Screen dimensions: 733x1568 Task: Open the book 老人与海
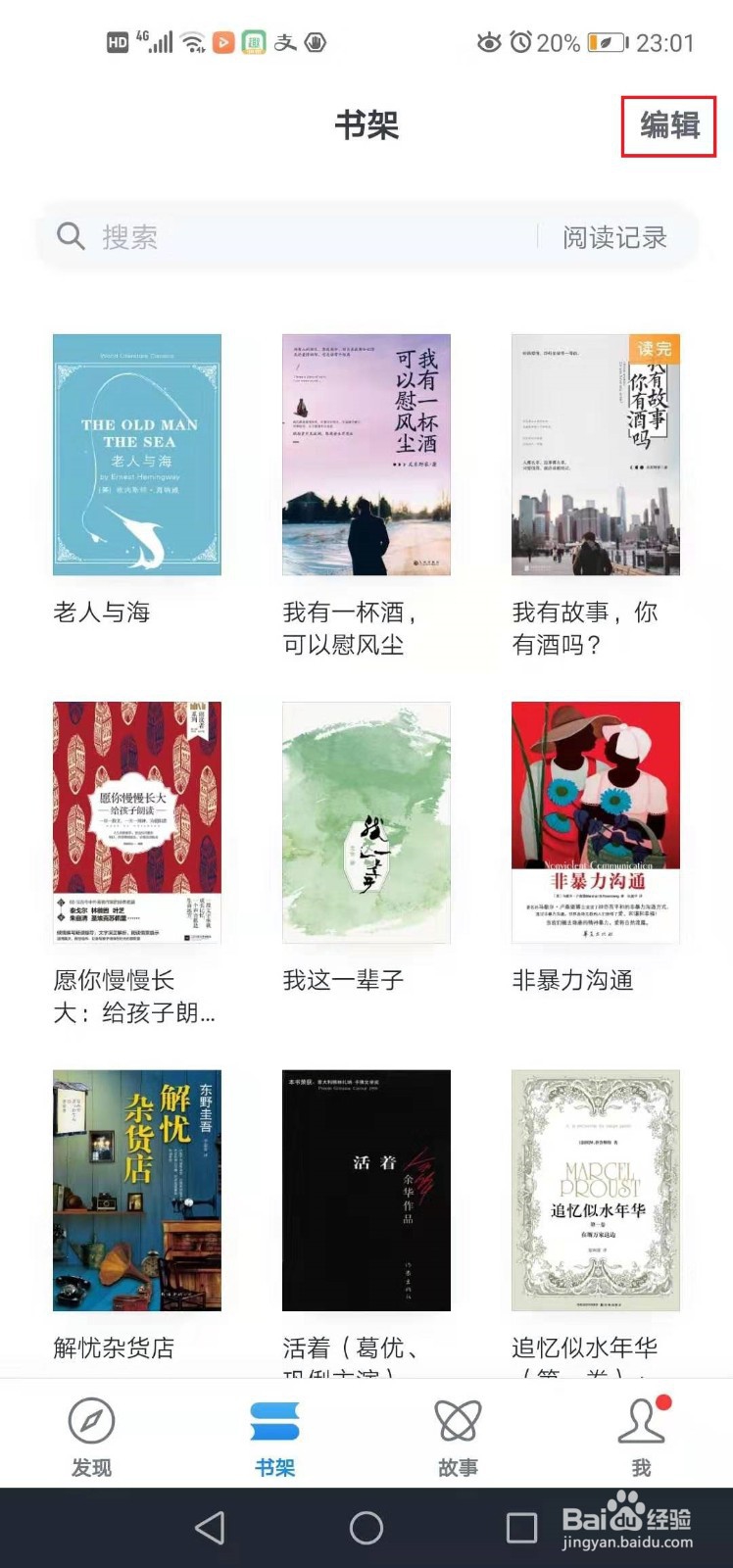(x=137, y=454)
